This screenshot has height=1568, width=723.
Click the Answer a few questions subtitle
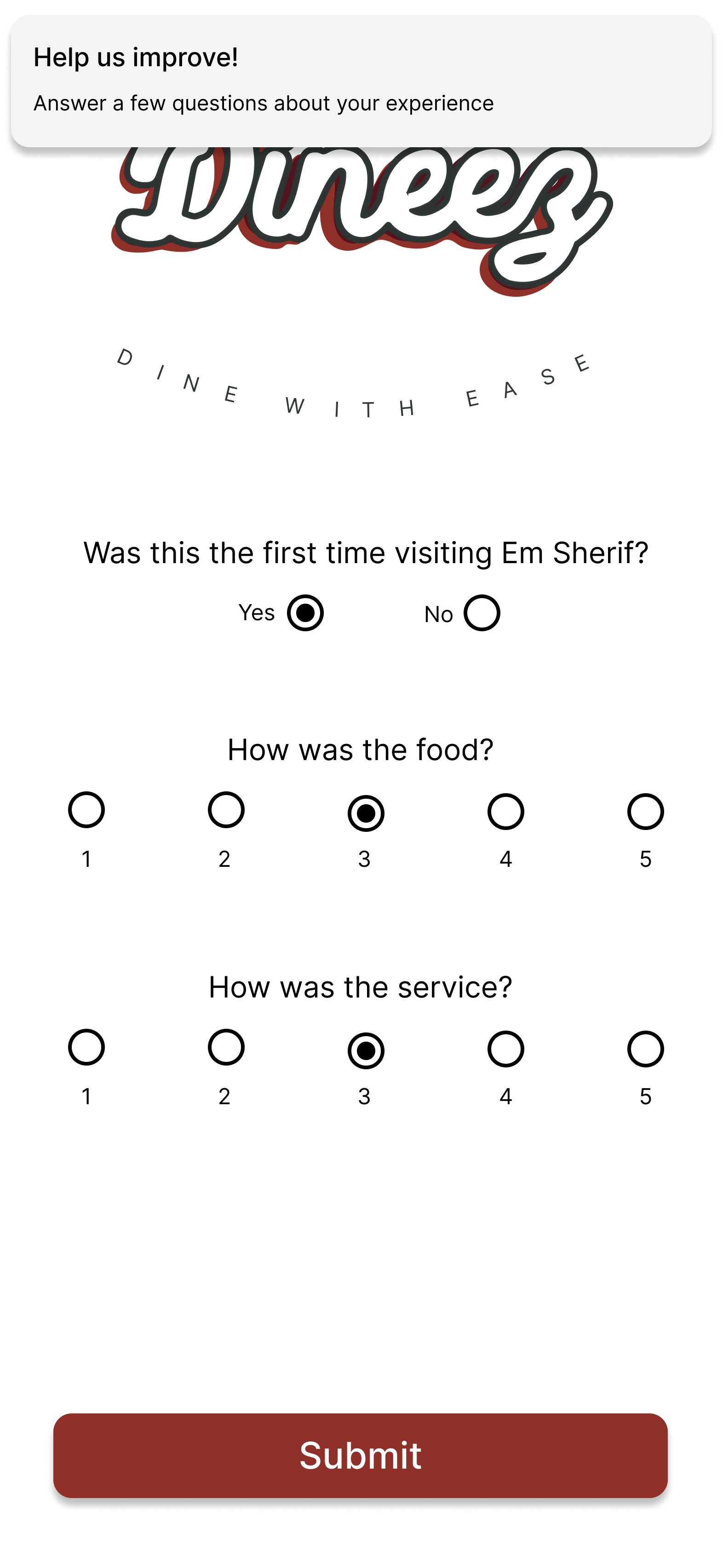click(x=264, y=103)
